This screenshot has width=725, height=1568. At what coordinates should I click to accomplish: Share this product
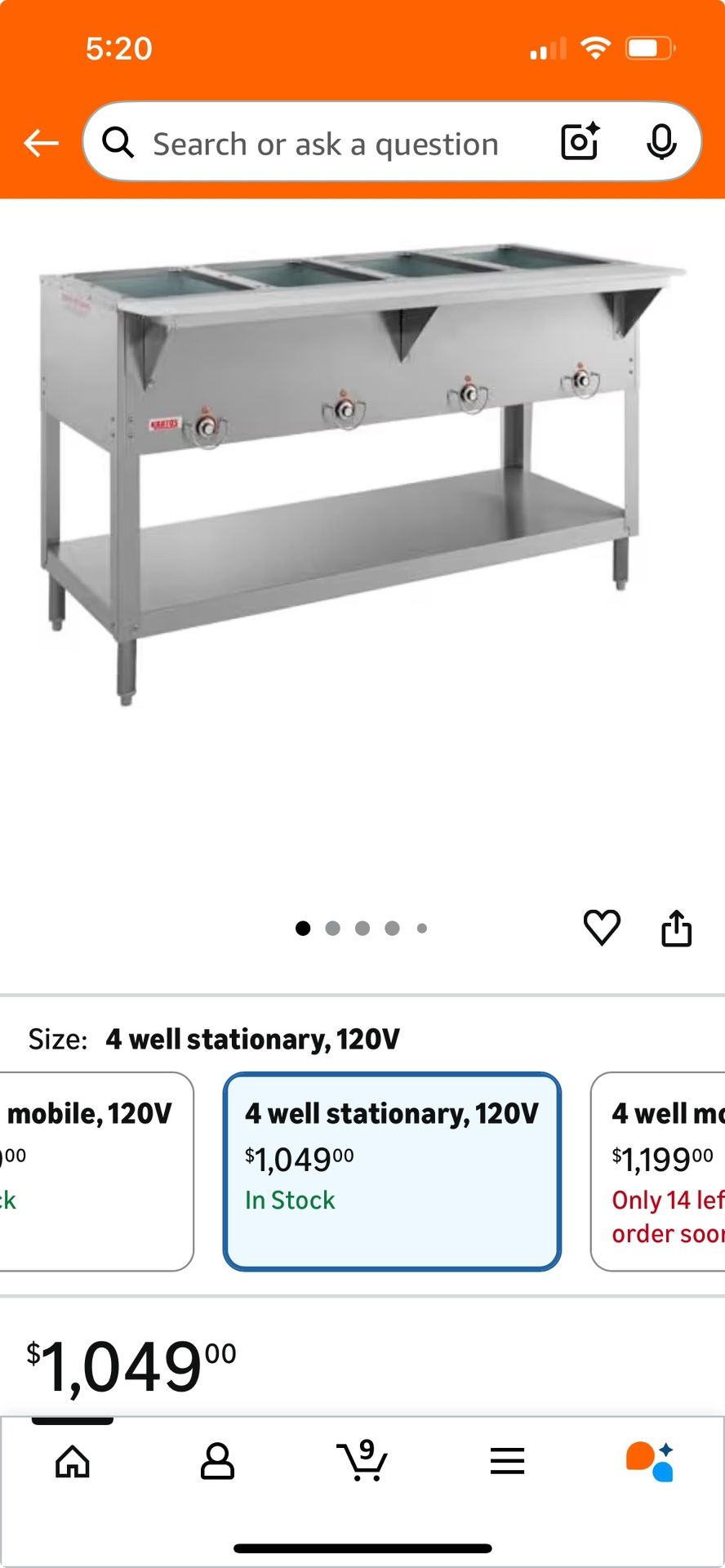point(676,928)
